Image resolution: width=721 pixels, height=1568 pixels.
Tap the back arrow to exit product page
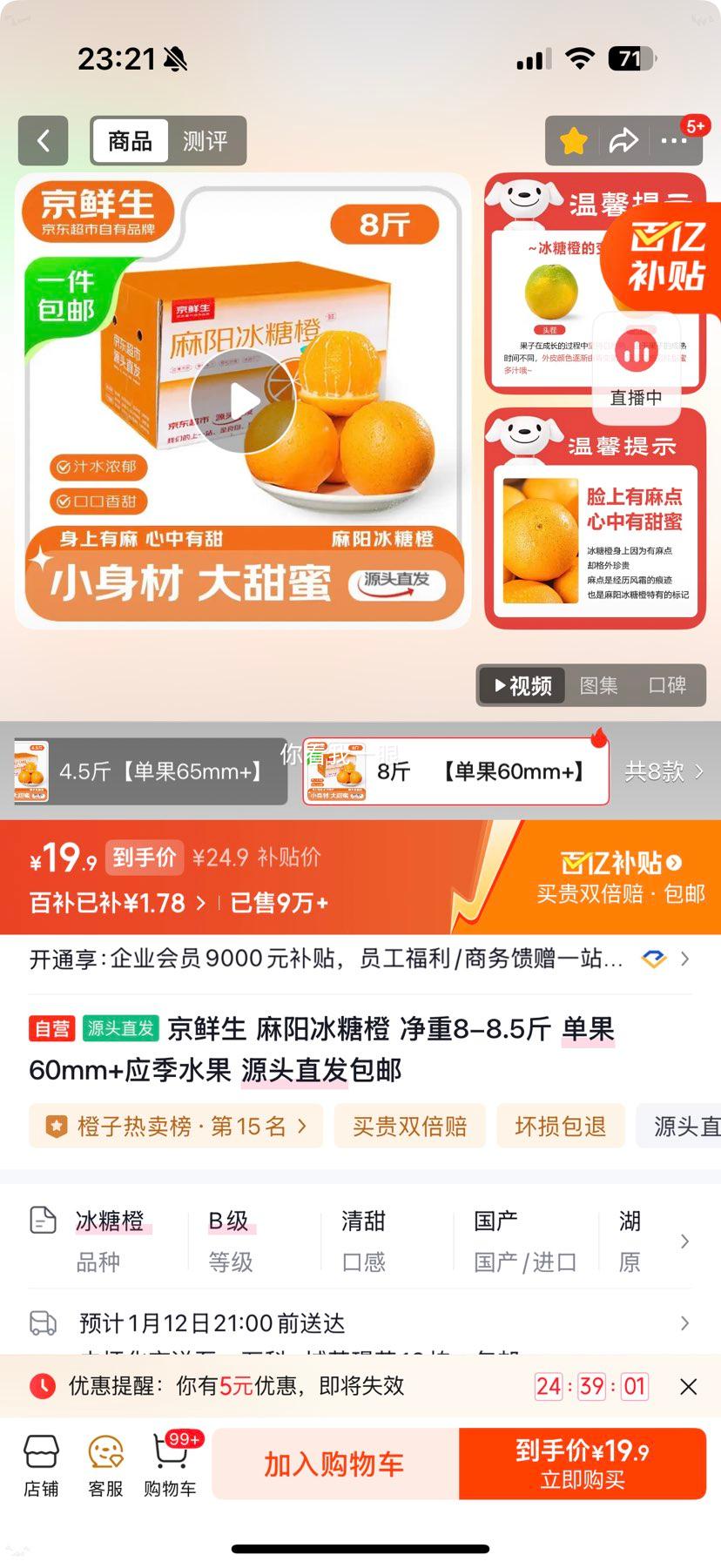click(x=43, y=140)
